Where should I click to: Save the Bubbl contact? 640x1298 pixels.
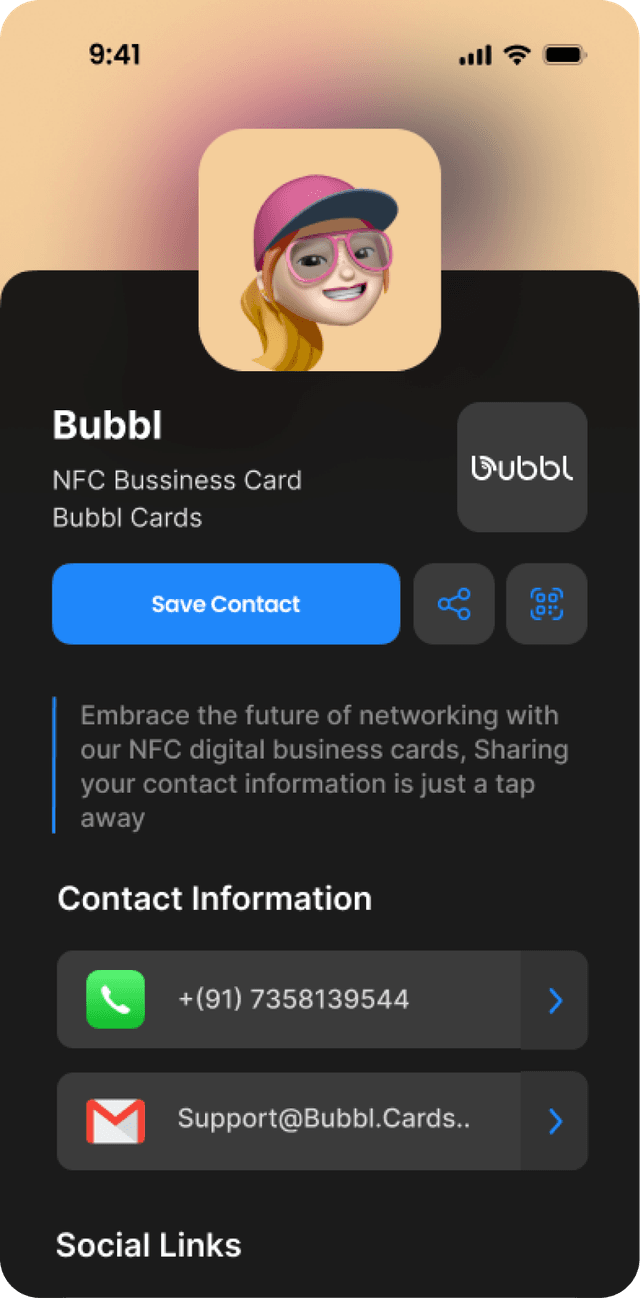[226, 604]
